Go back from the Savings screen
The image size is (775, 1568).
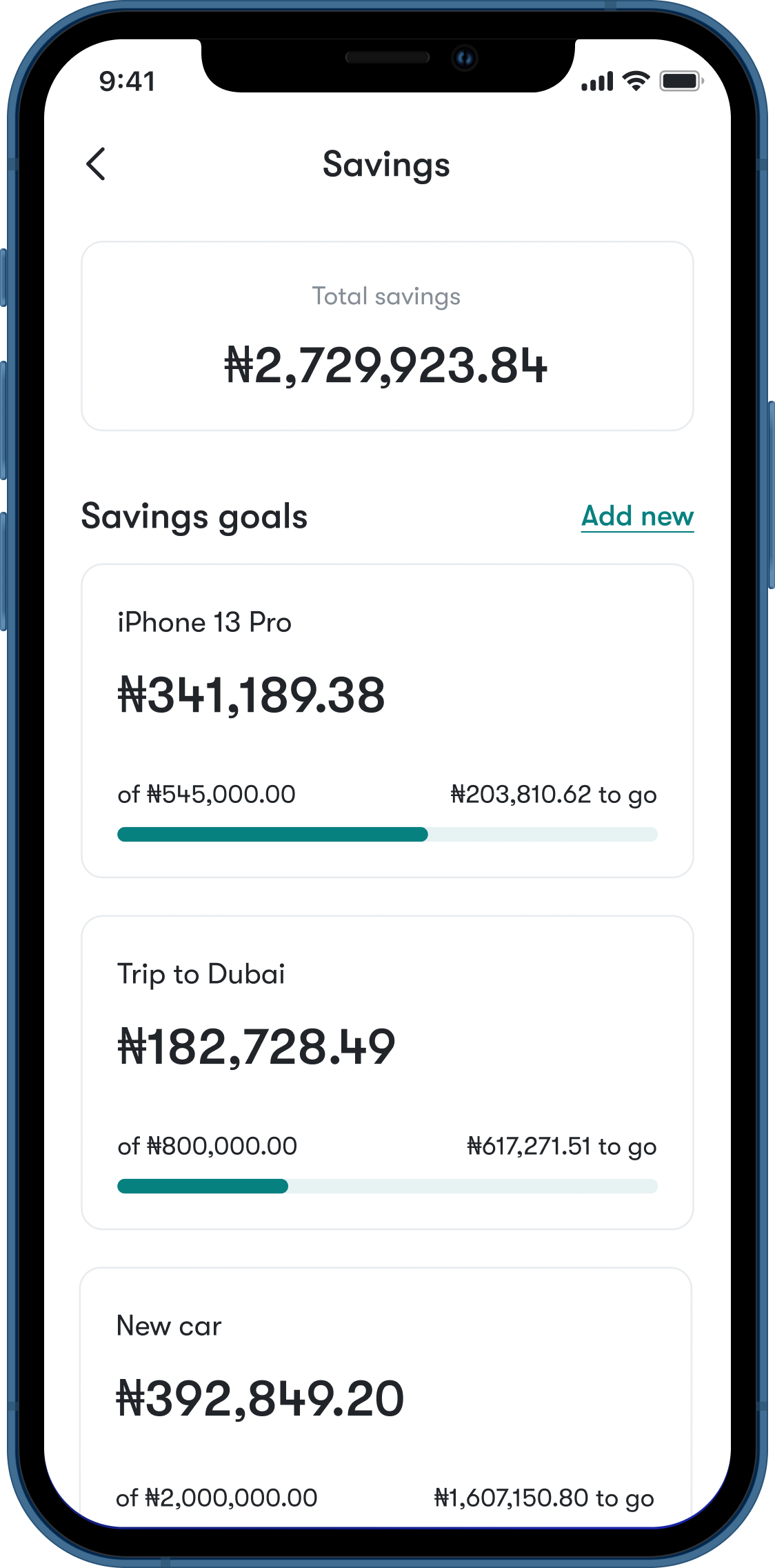(x=97, y=164)
